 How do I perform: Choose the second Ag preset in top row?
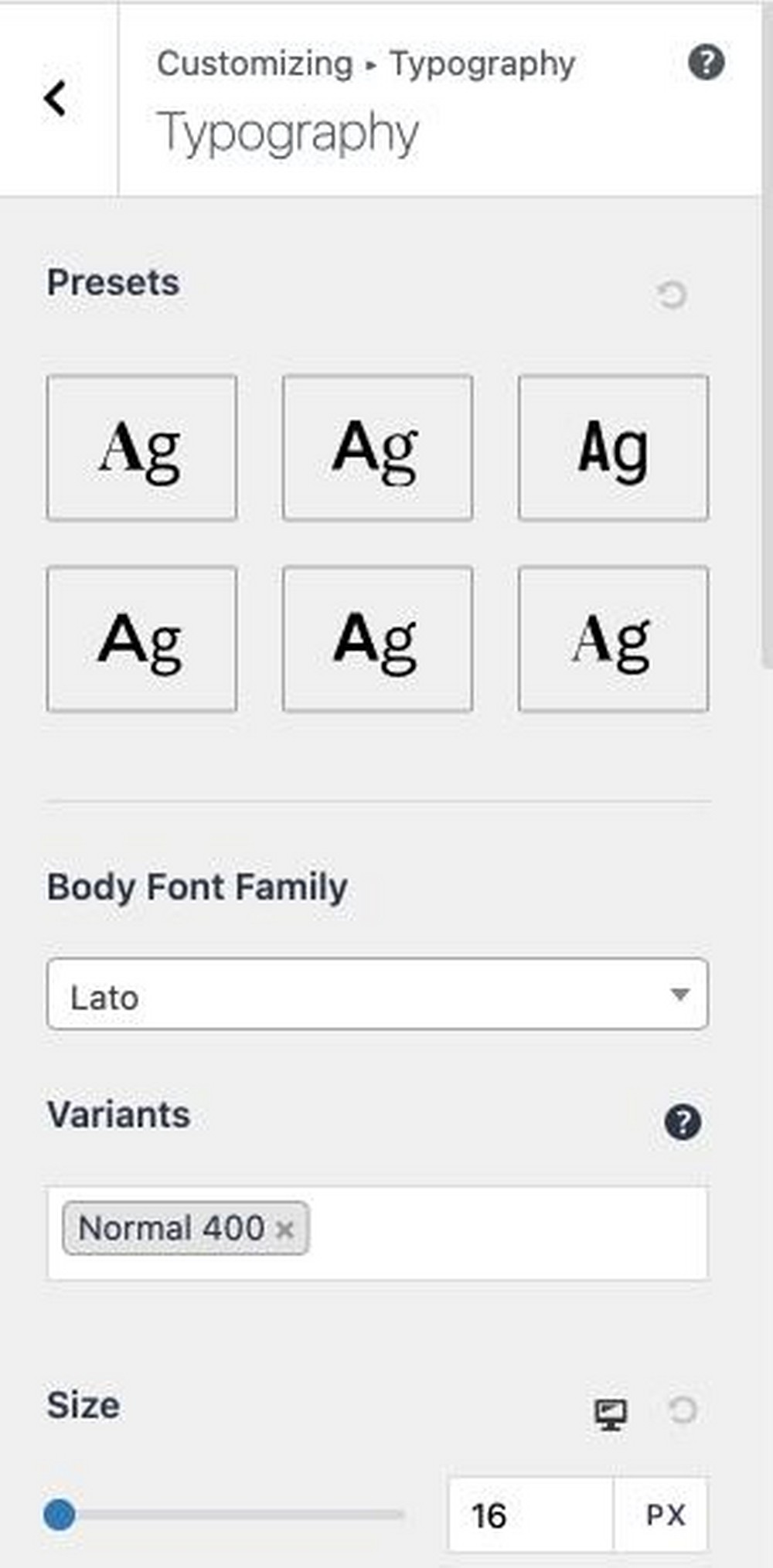(x=377, y=447)
